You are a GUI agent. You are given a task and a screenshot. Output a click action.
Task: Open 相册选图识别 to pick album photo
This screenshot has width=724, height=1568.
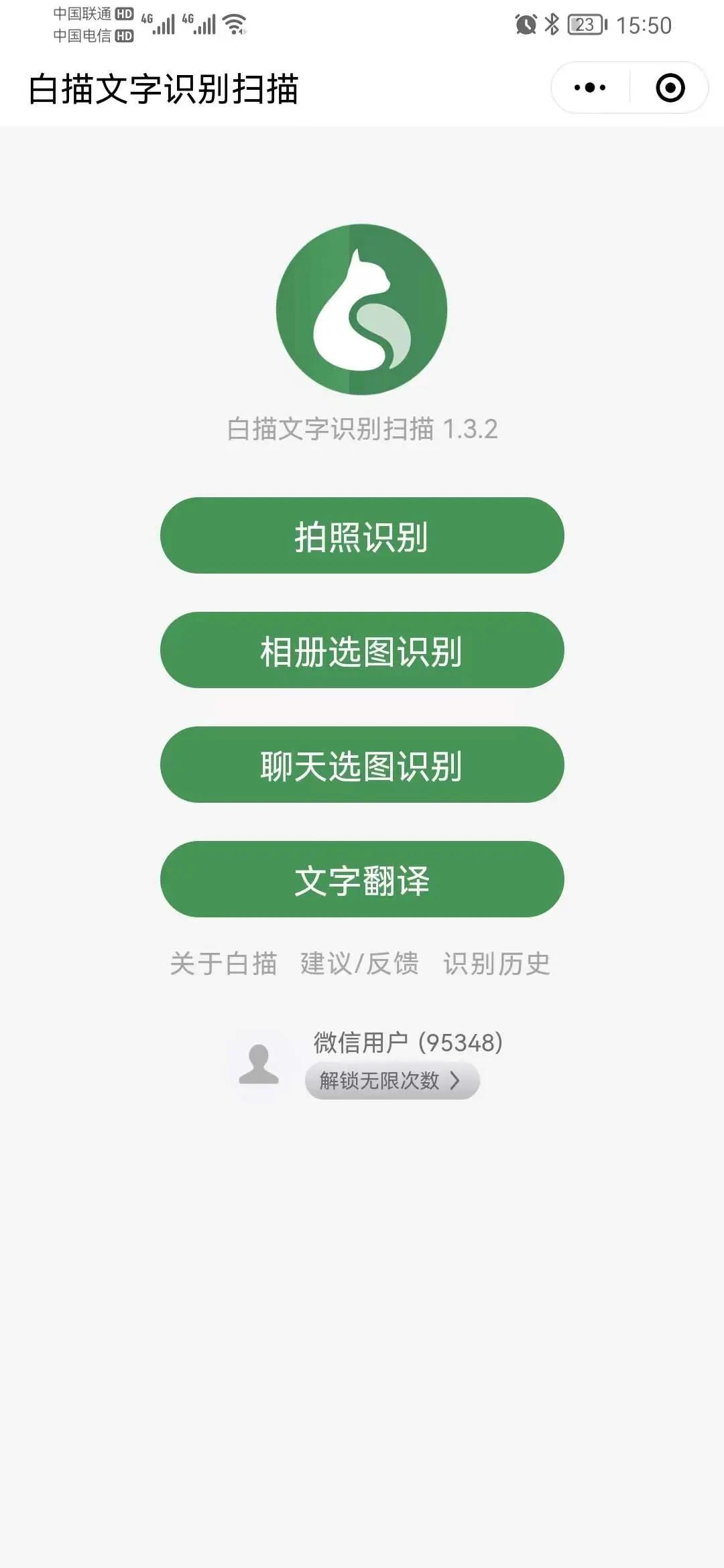361,650
